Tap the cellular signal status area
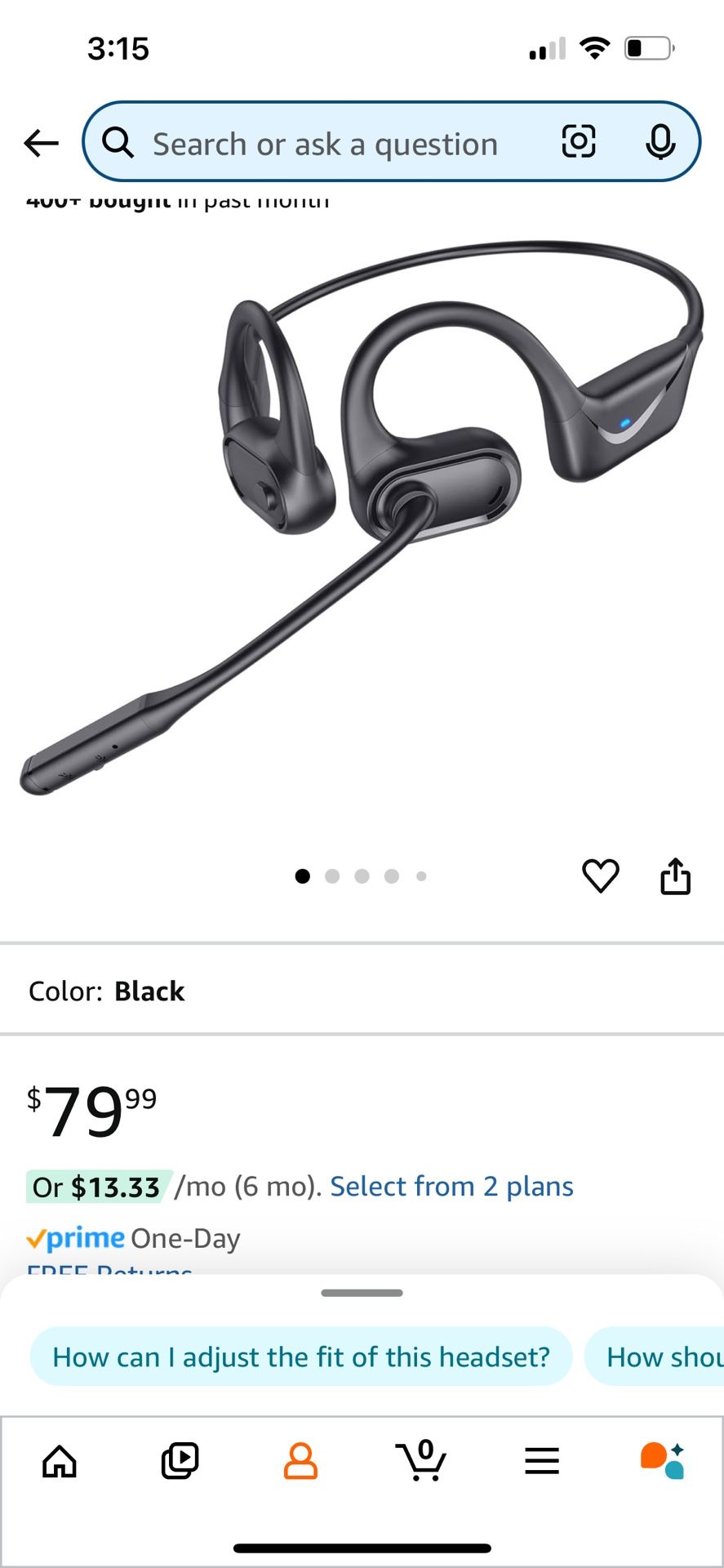The height and width of the screenshot is (1568, 724). (546, 47)
